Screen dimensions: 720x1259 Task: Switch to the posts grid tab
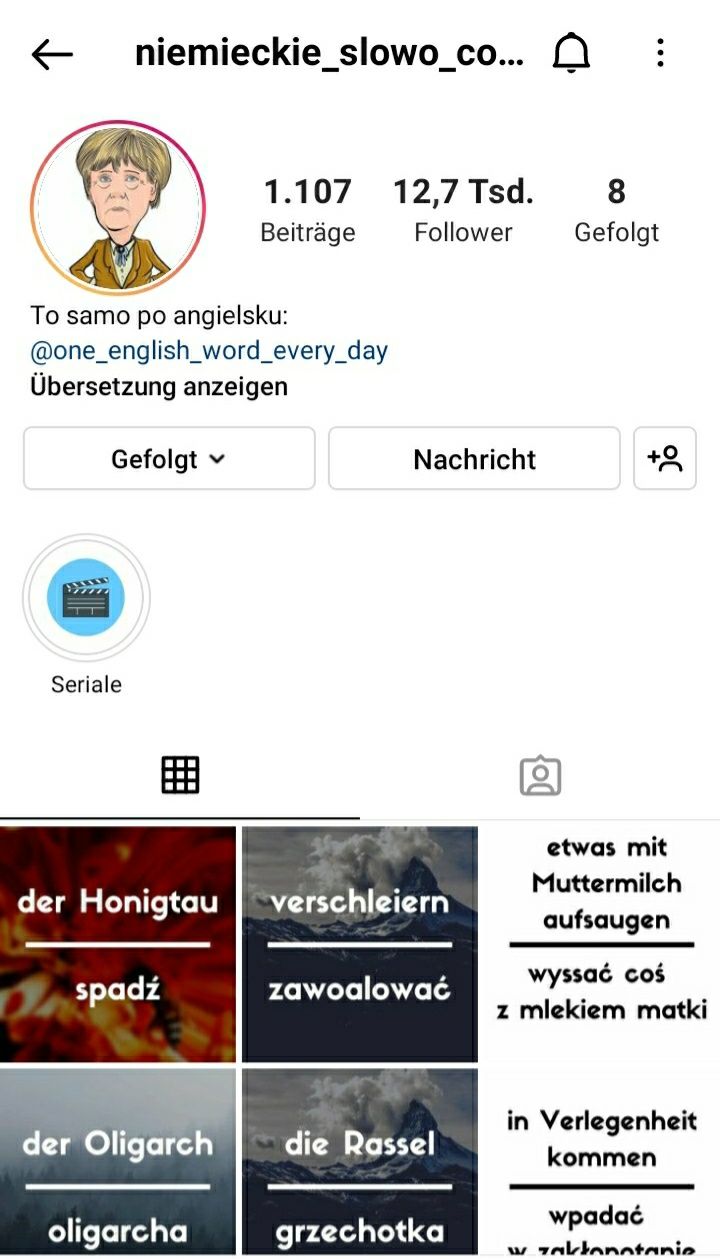[x=180, y=775]
